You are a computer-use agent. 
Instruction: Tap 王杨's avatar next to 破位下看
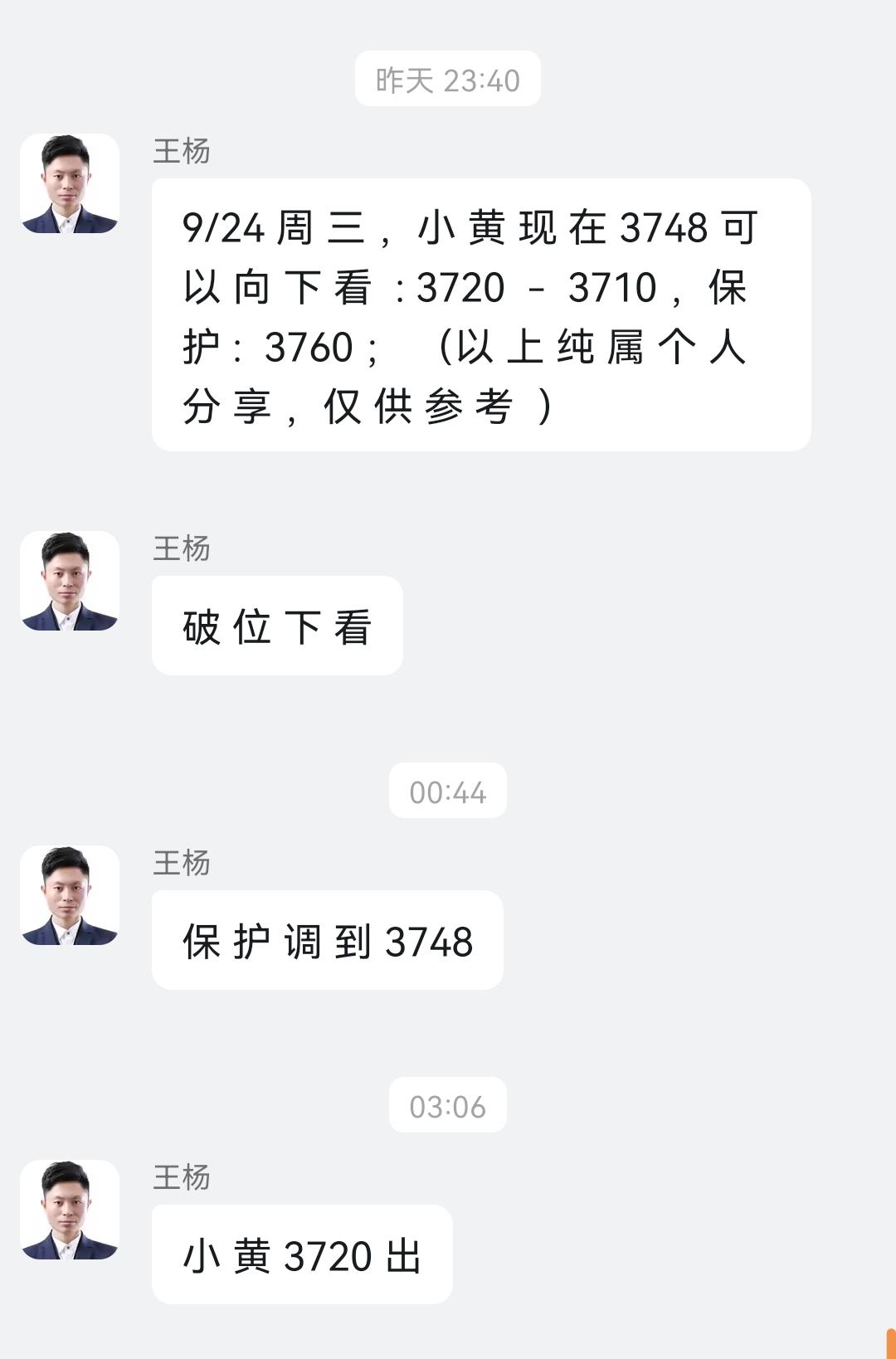[x=70, y=581]
